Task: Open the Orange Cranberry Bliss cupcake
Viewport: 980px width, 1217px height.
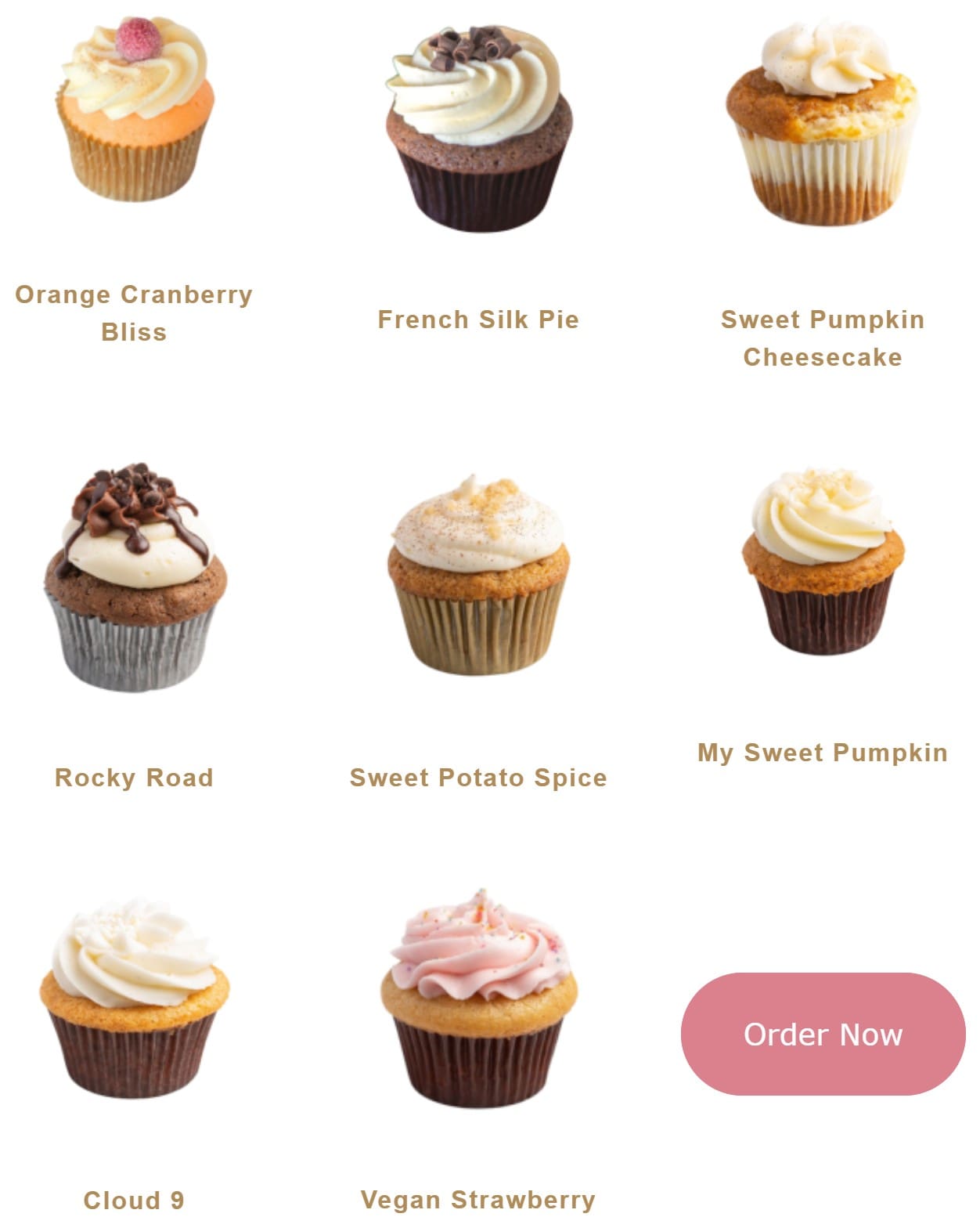Action: tap(134, 110)
